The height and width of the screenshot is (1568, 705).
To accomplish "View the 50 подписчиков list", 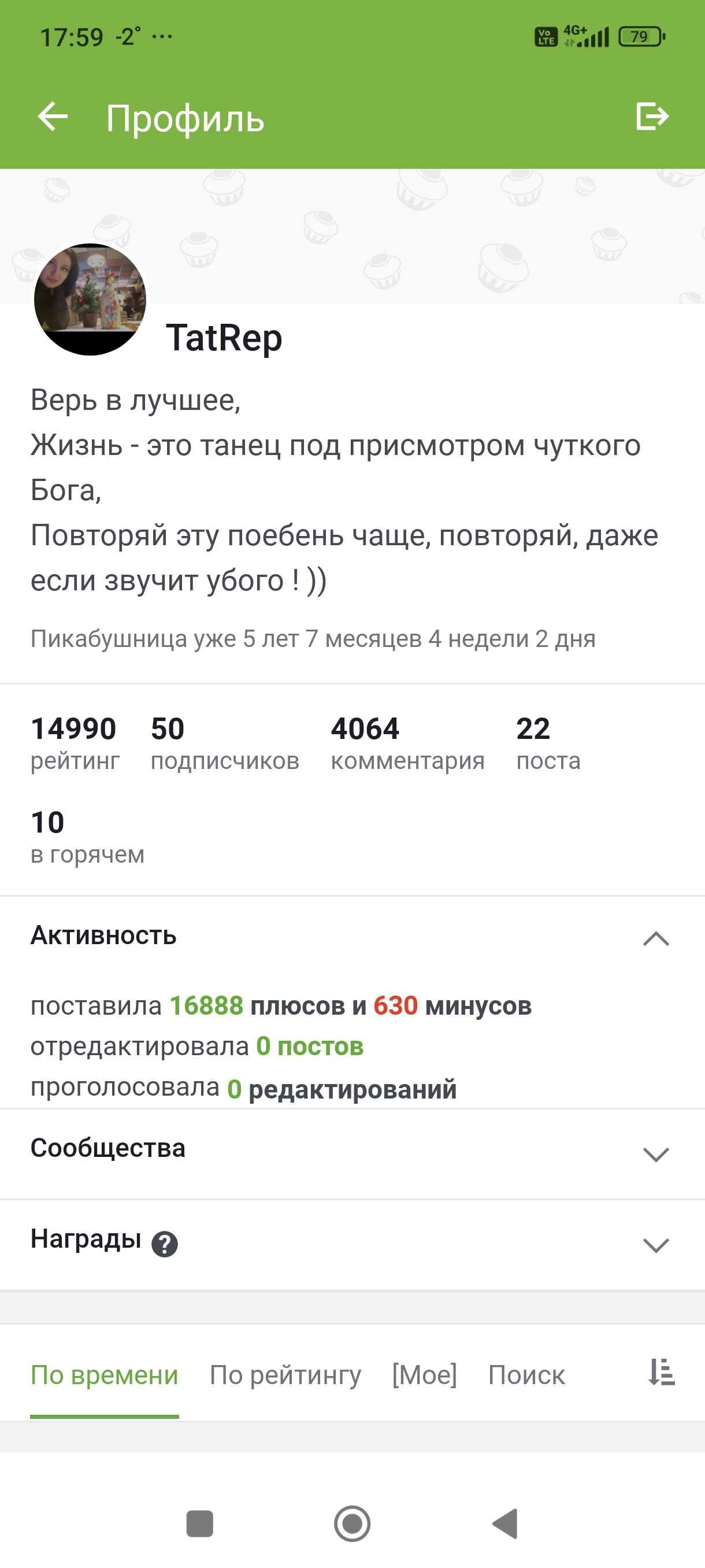I will 224,743.
